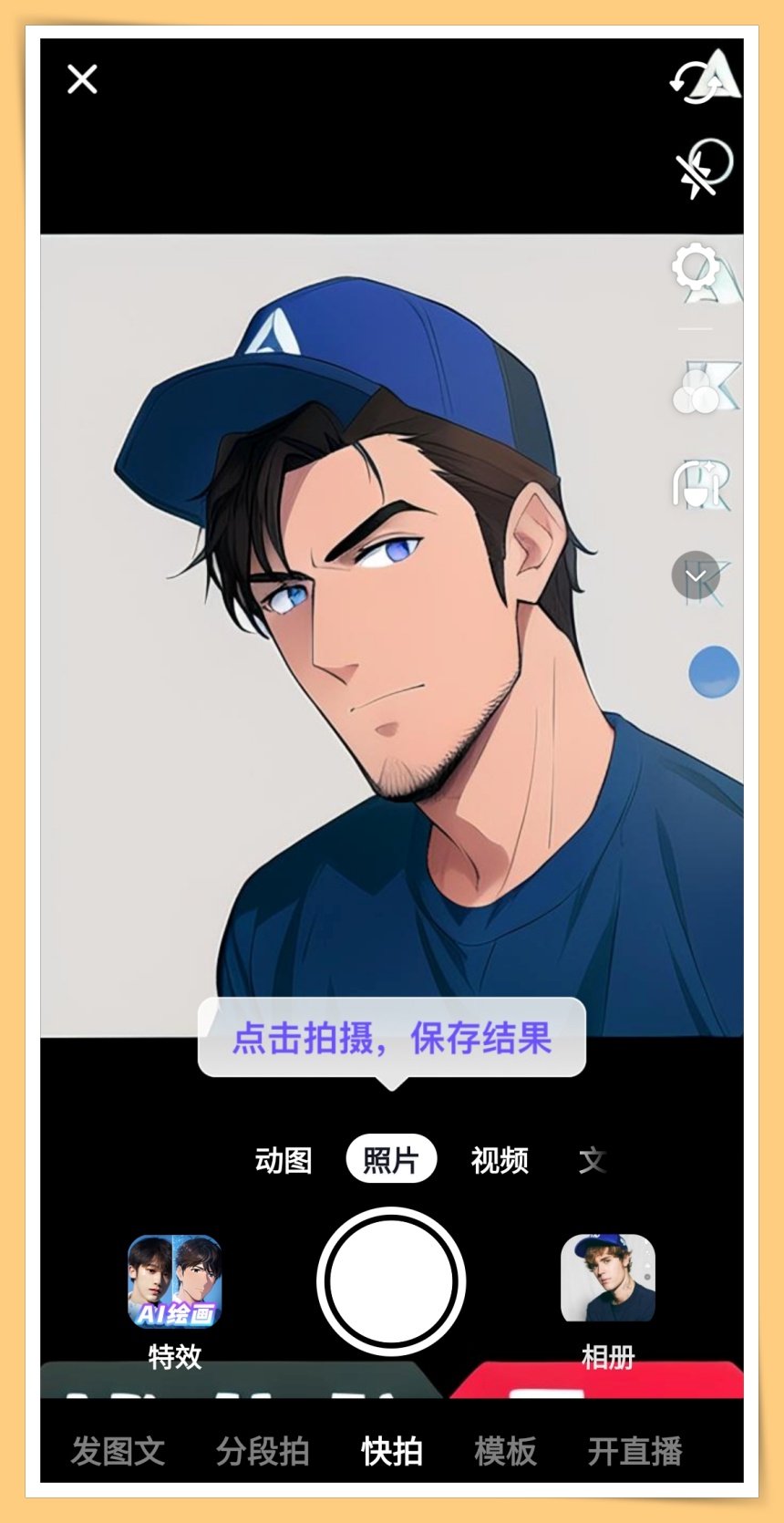Open the filters icon
This screenshot has height=1523, width=784.
click(697, 390)
